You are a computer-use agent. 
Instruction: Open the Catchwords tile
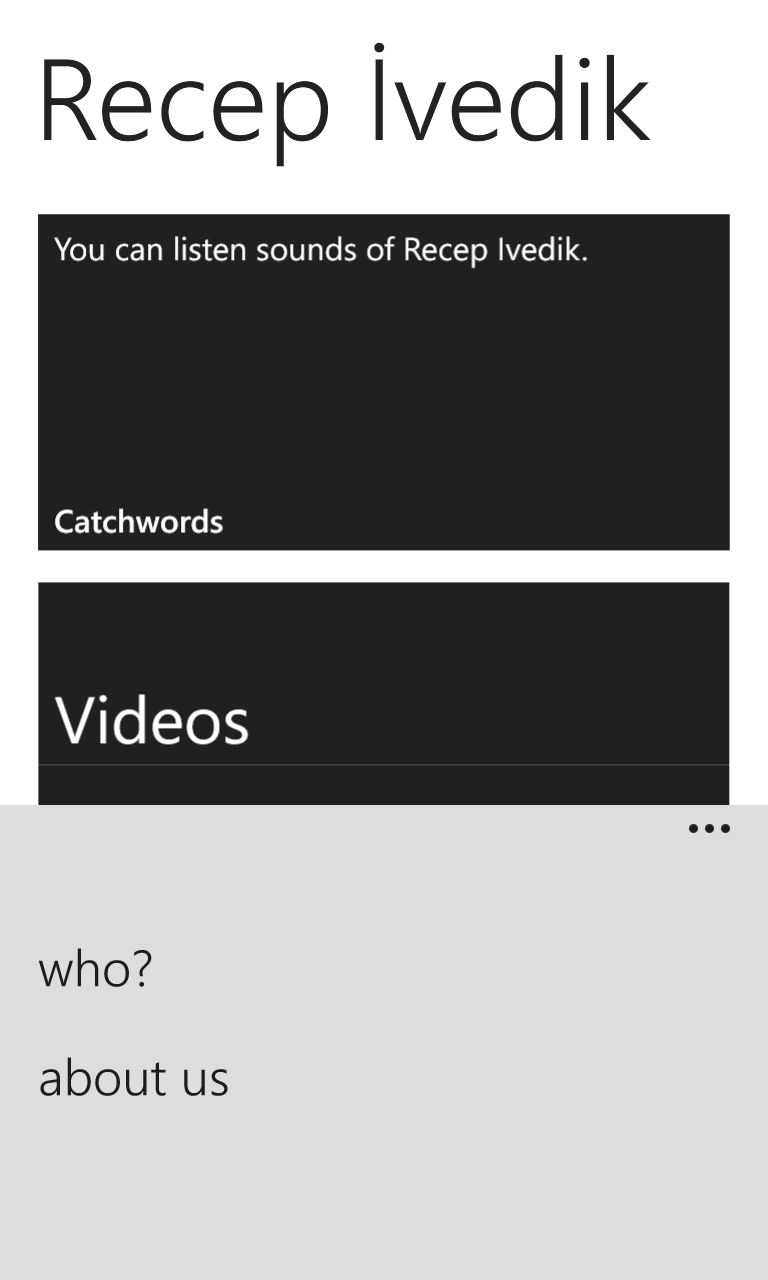[383, 381]
